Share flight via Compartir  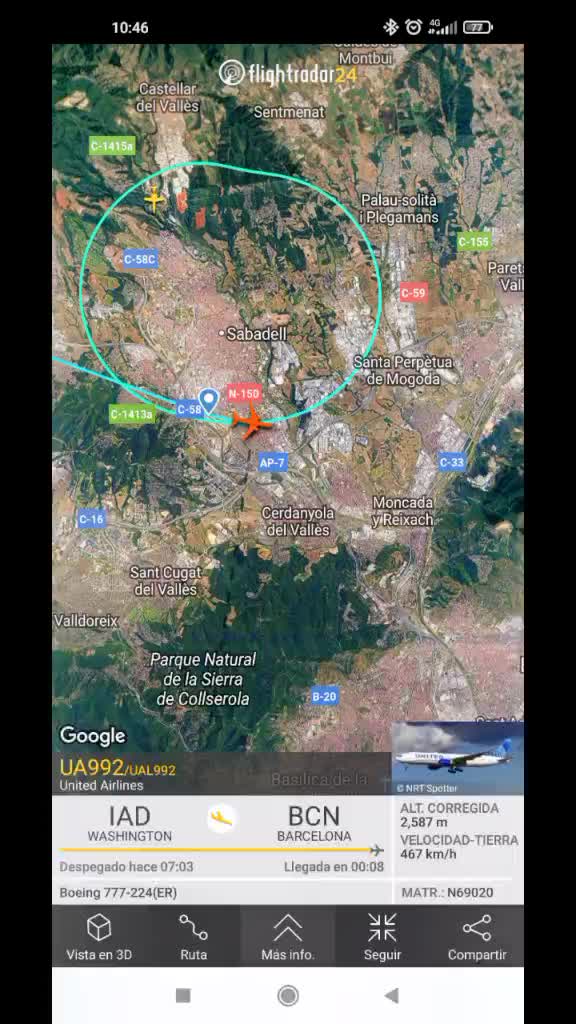(x=477, y=936)
